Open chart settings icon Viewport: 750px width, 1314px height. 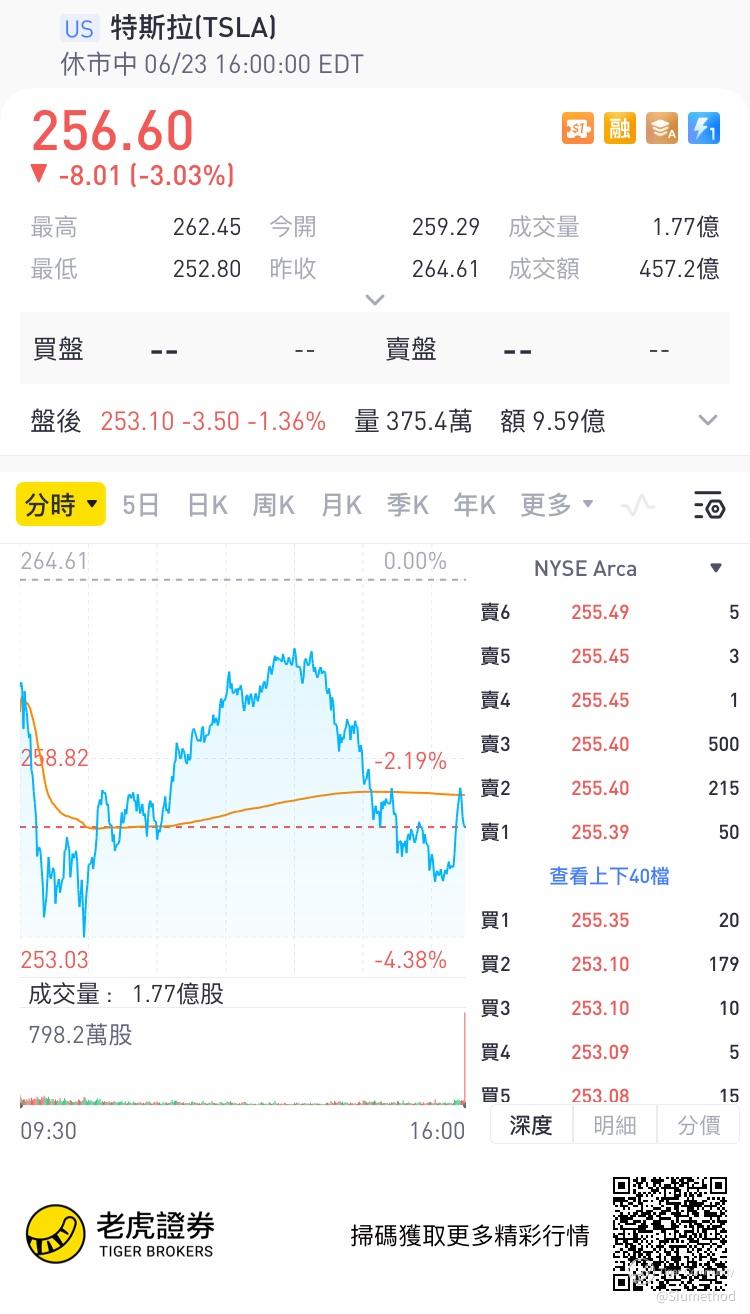[709, 505]
